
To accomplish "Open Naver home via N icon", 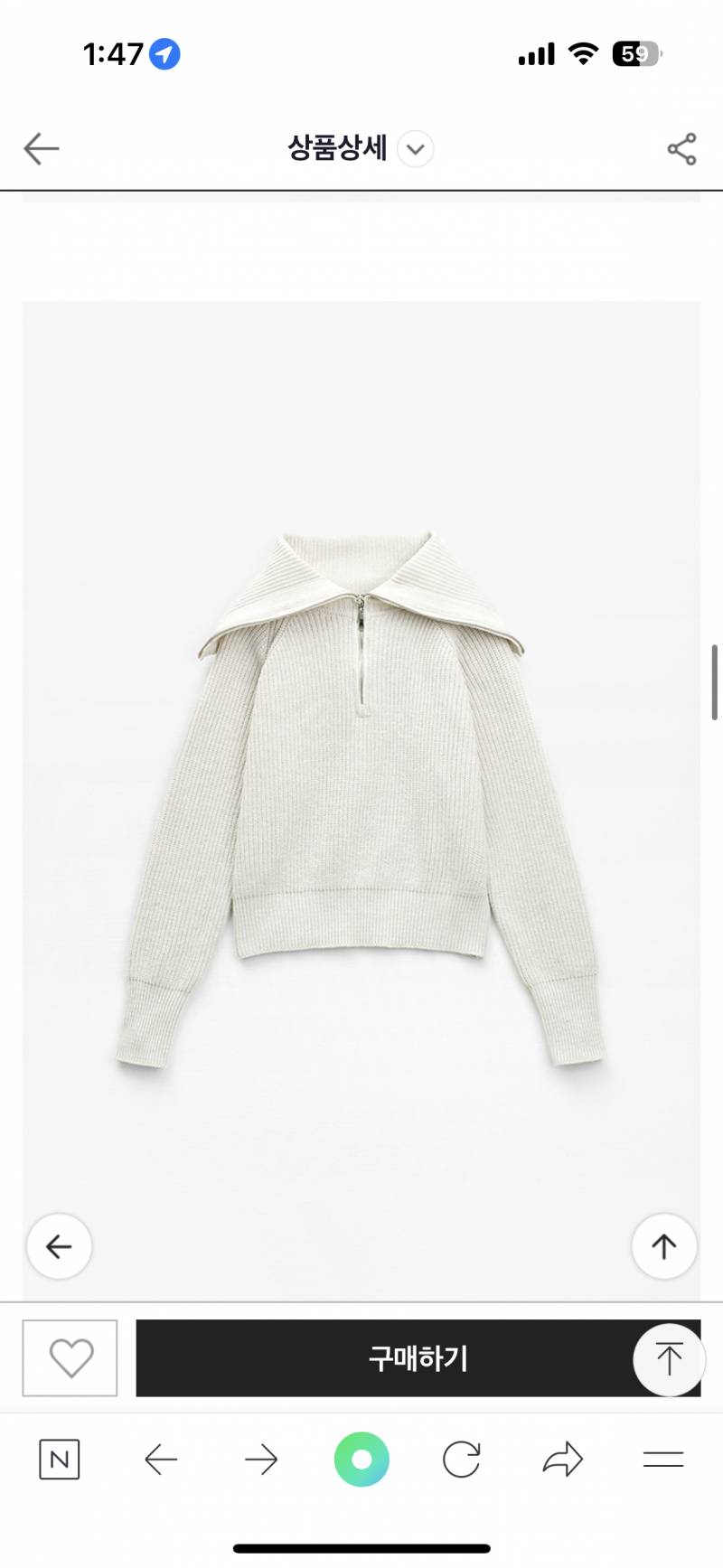I will (x=60, y=1459).
